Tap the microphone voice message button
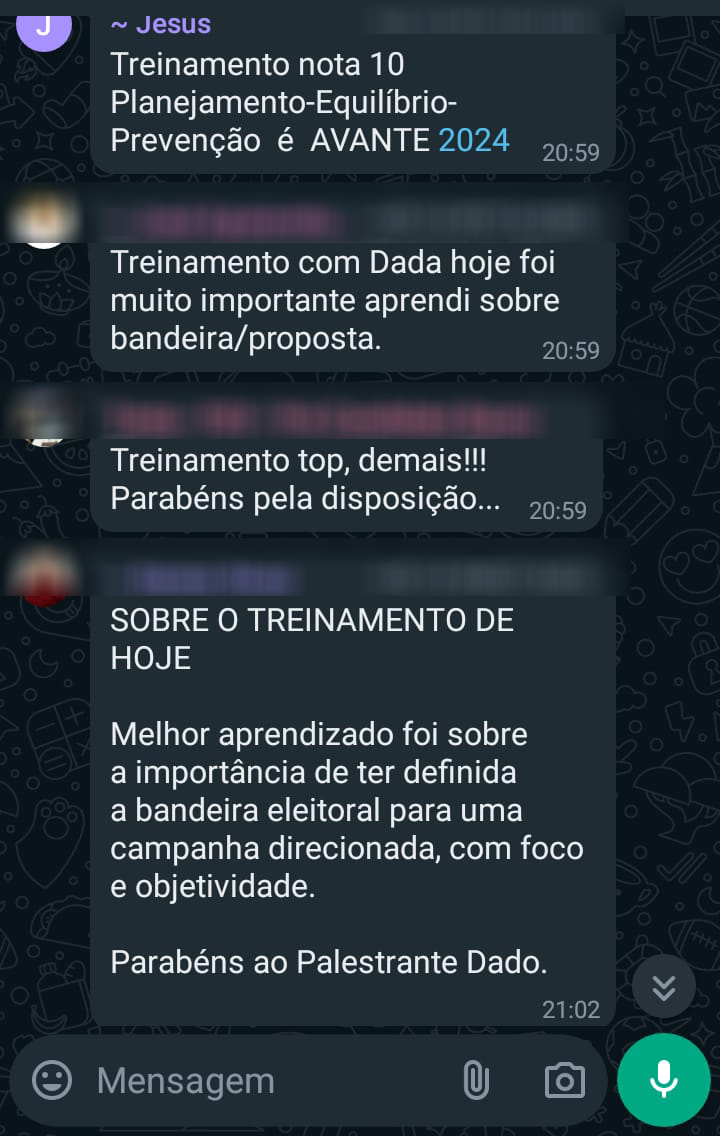 tap(664, 1080)
